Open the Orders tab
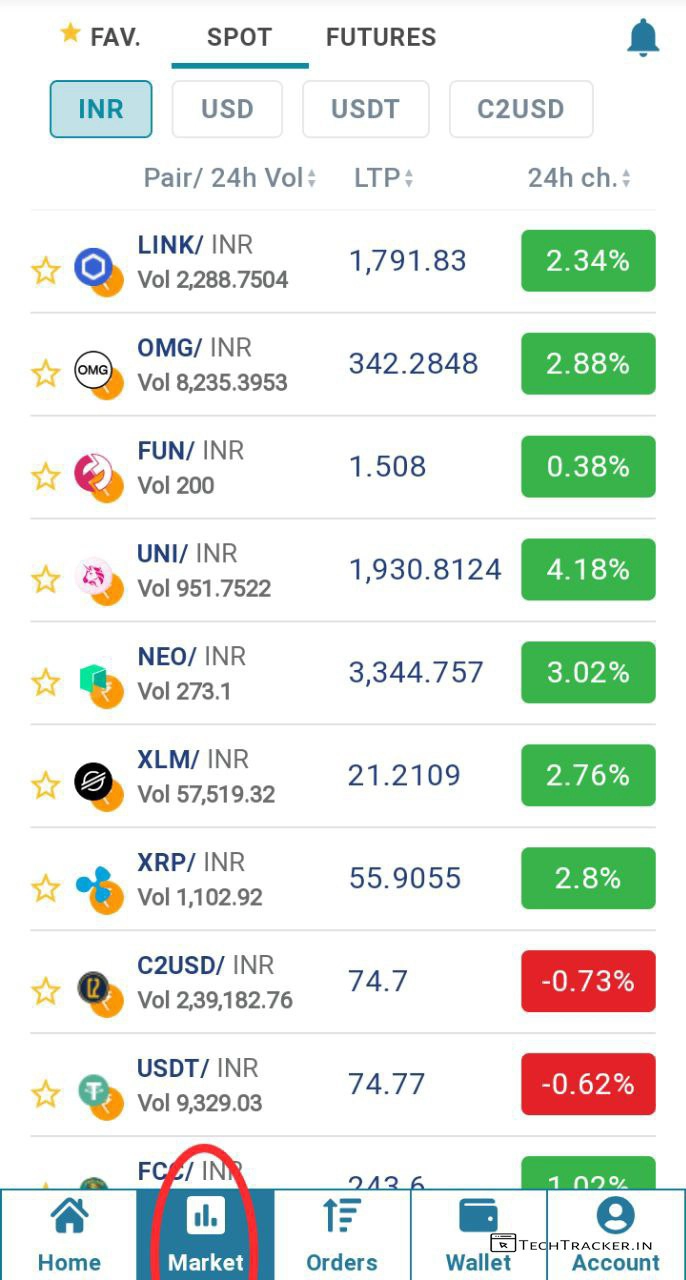Image resolution: width=686 pixels, height=1280 pixels. [342, 1236]
